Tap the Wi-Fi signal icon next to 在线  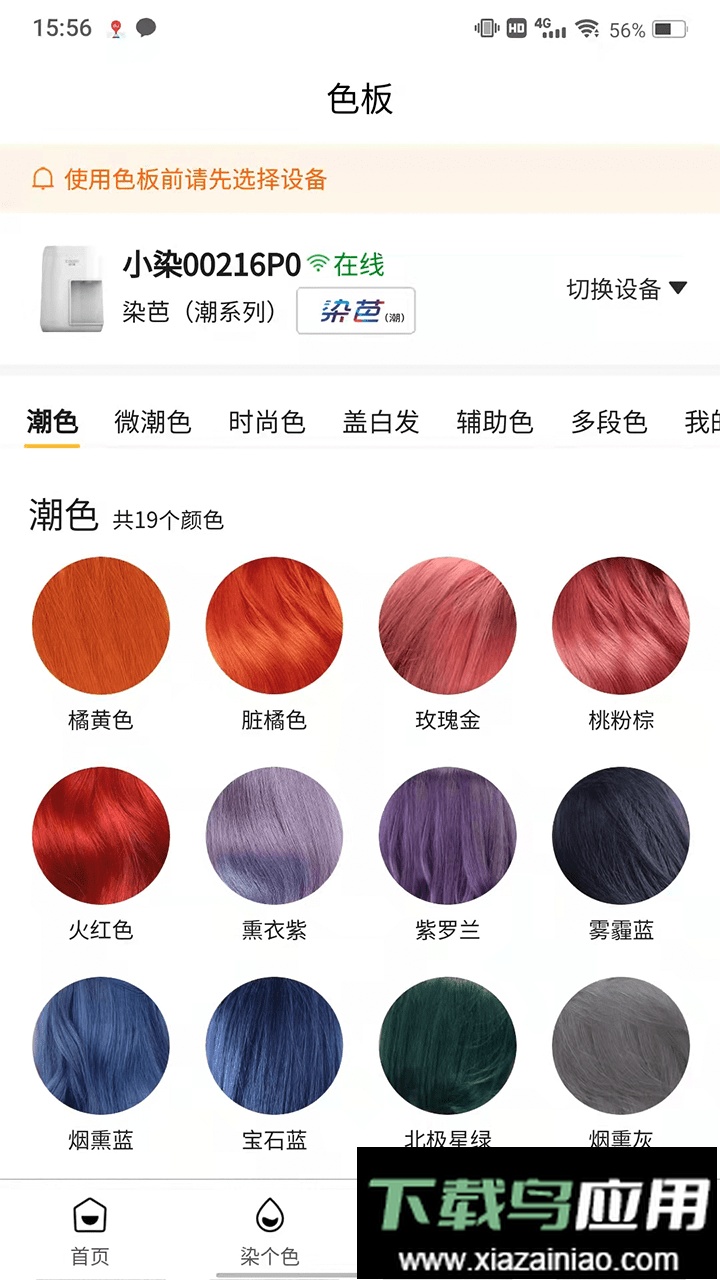[x=318, y=265]
